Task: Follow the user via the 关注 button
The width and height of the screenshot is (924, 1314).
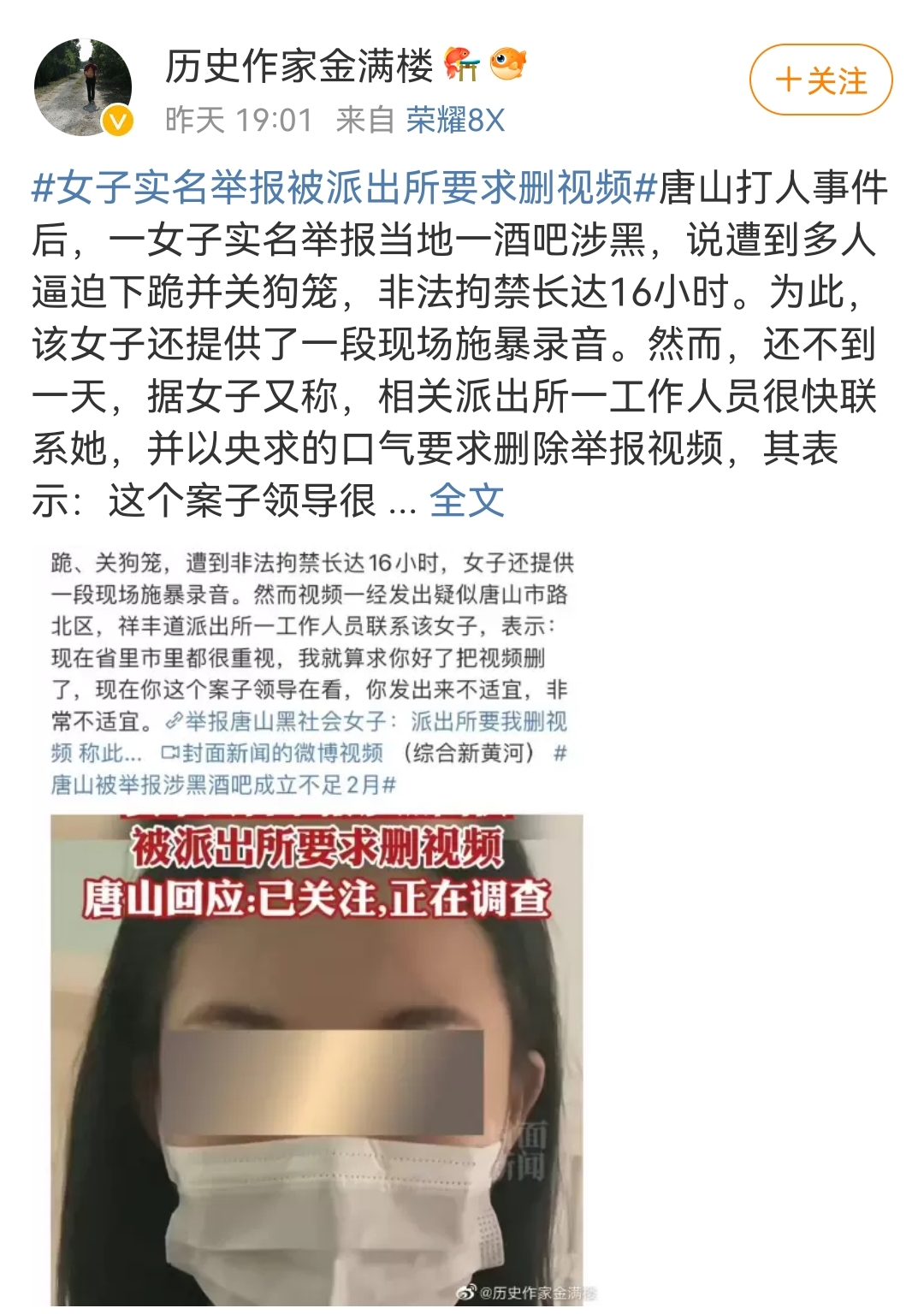Action: click(x=820, y=80)
